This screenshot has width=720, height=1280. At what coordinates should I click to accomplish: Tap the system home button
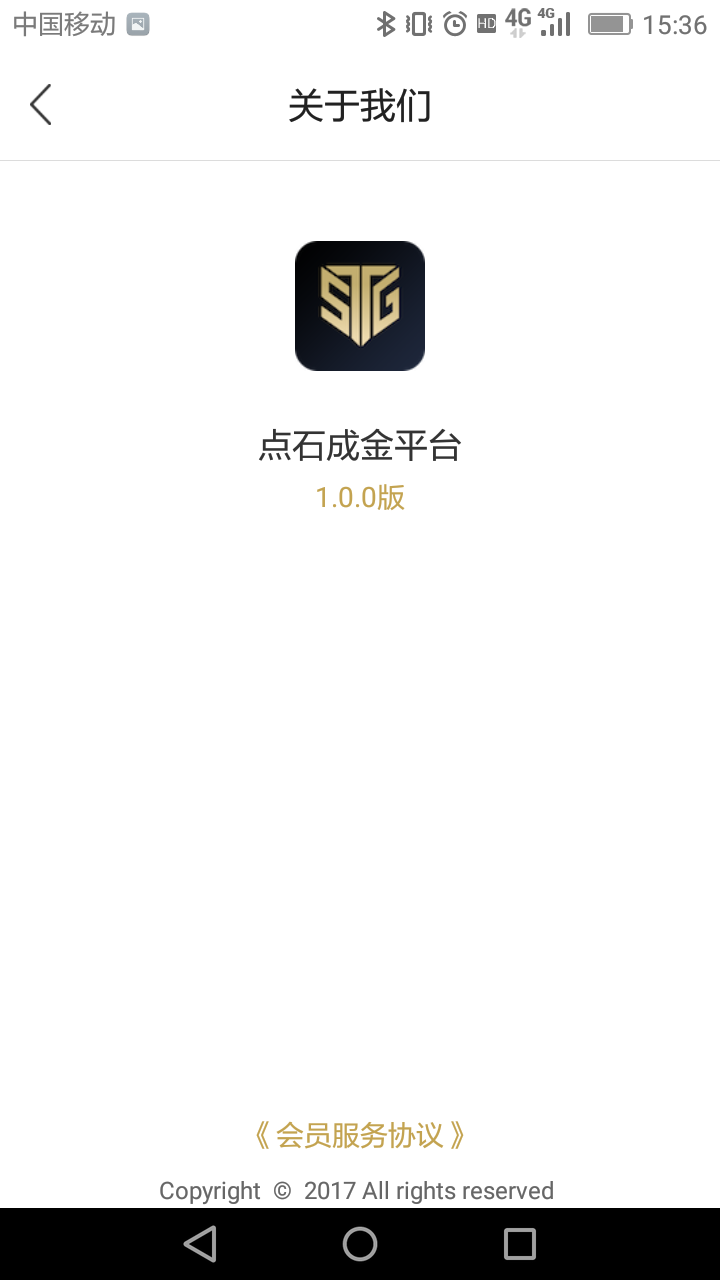tap(360, 1244)
